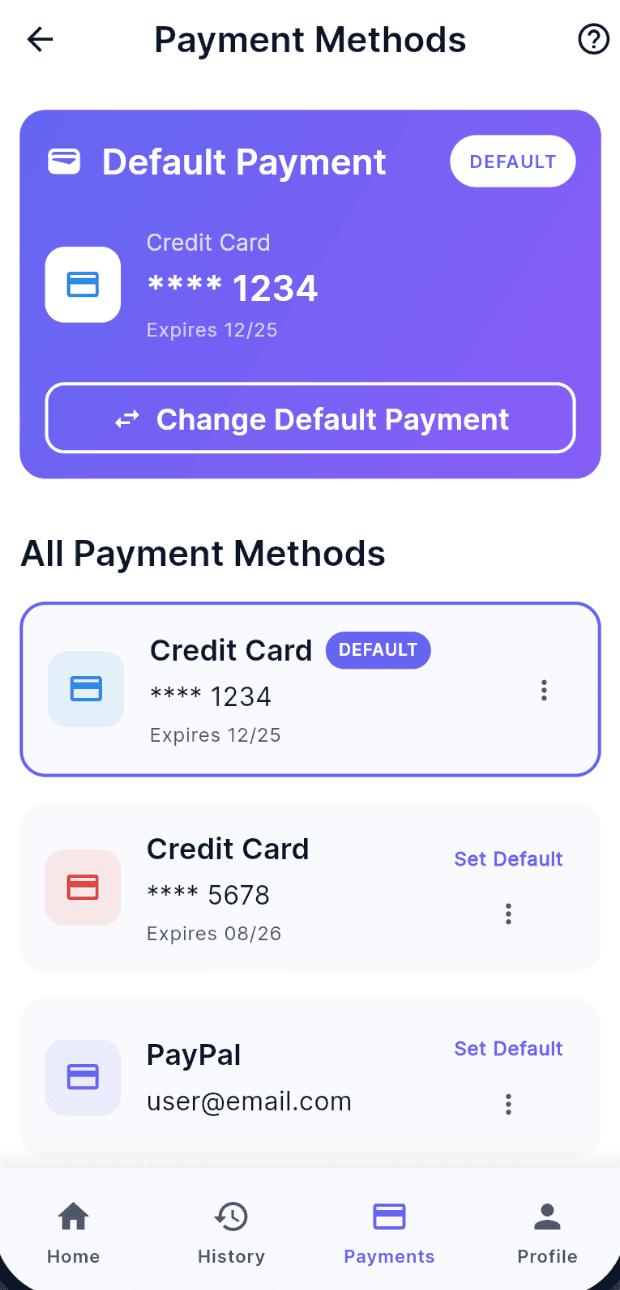
Task: Go back using the arrow
Action: (x=40, y=40)
